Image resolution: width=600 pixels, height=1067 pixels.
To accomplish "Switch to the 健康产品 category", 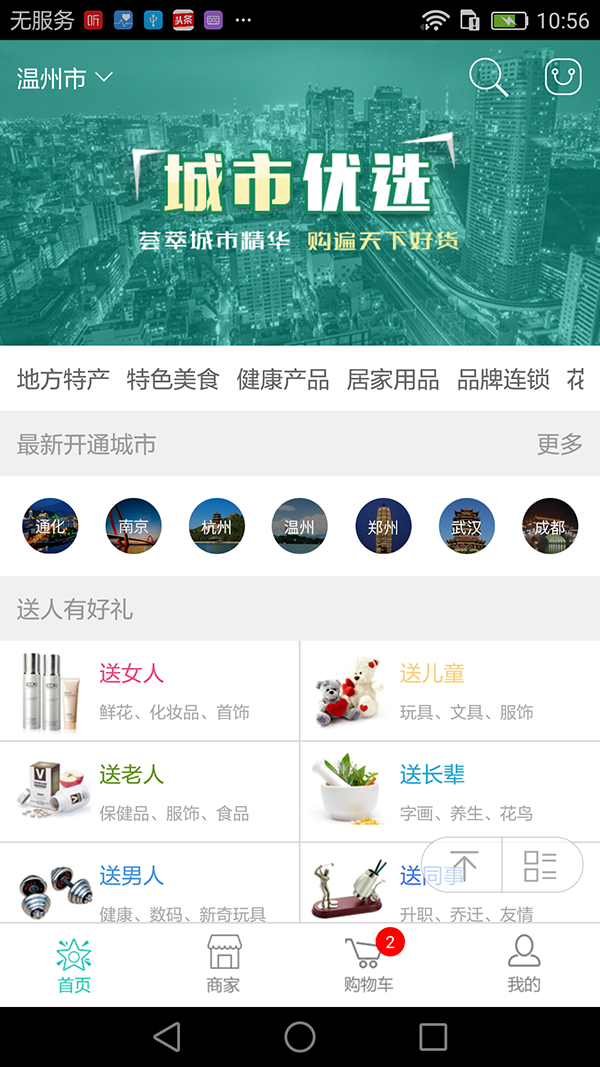I will (x=283, y=380).
